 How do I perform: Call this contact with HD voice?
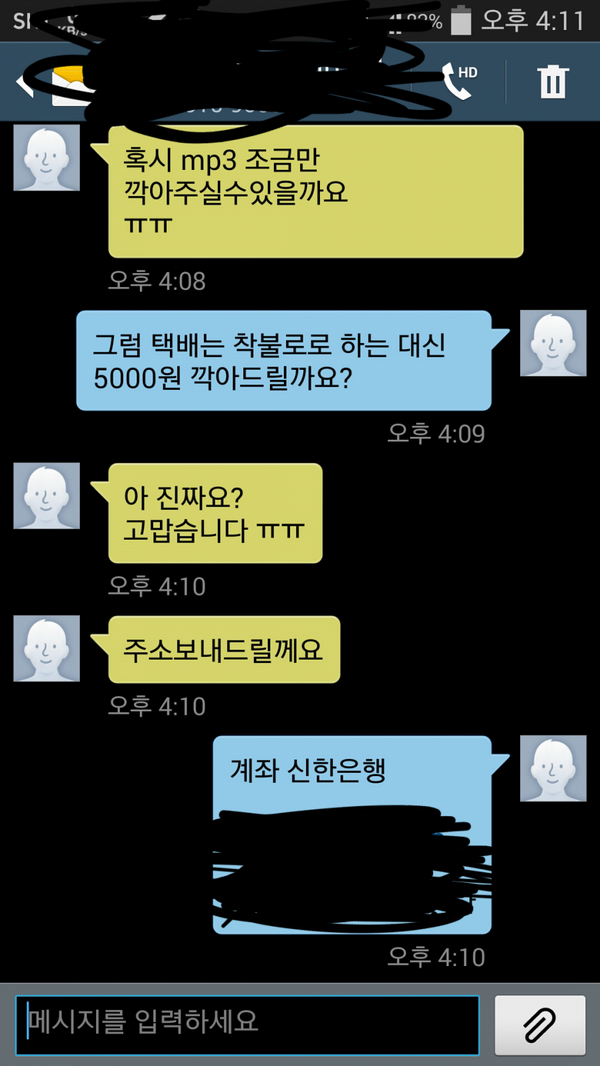[x=459, y=82]
